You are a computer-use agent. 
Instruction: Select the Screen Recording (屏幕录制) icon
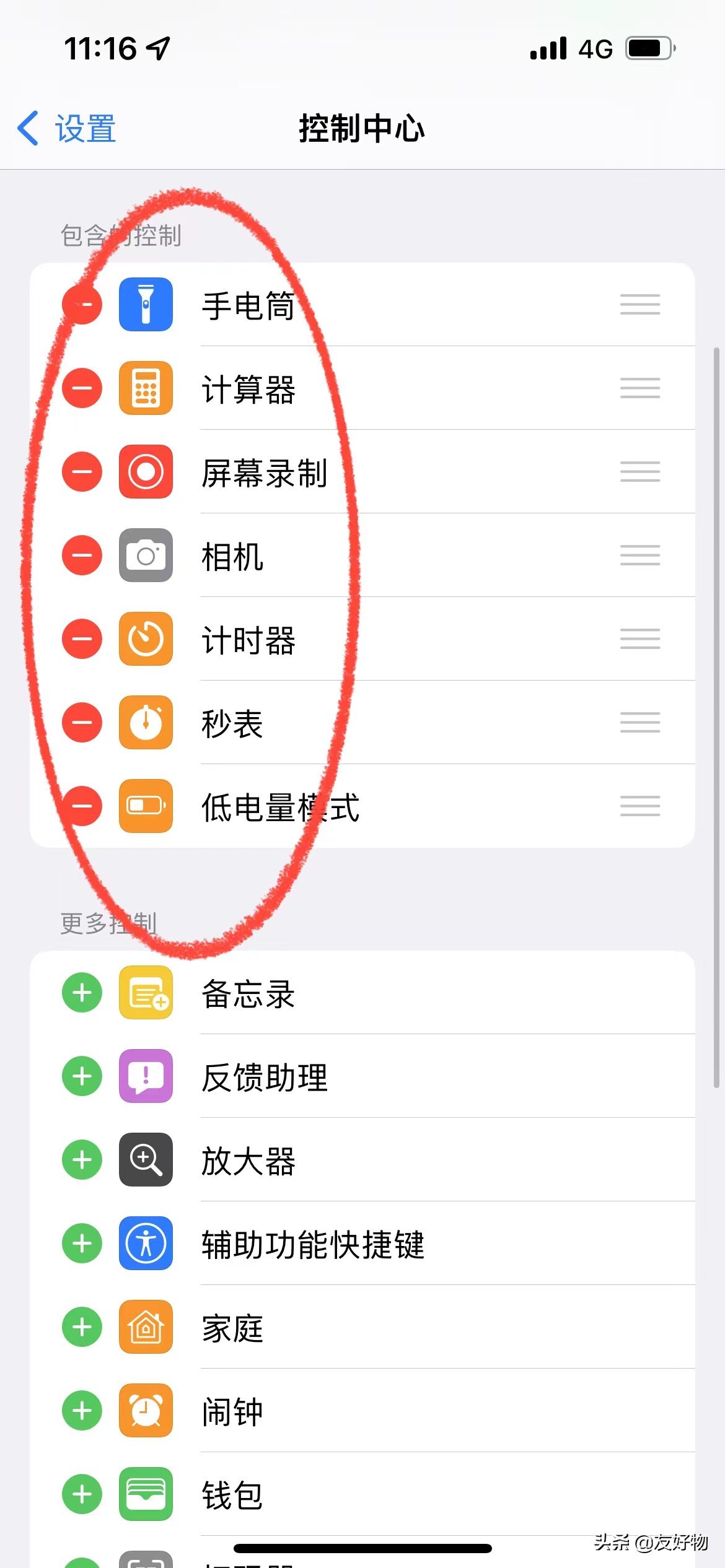pyautogui.click(x=145, y=472)
